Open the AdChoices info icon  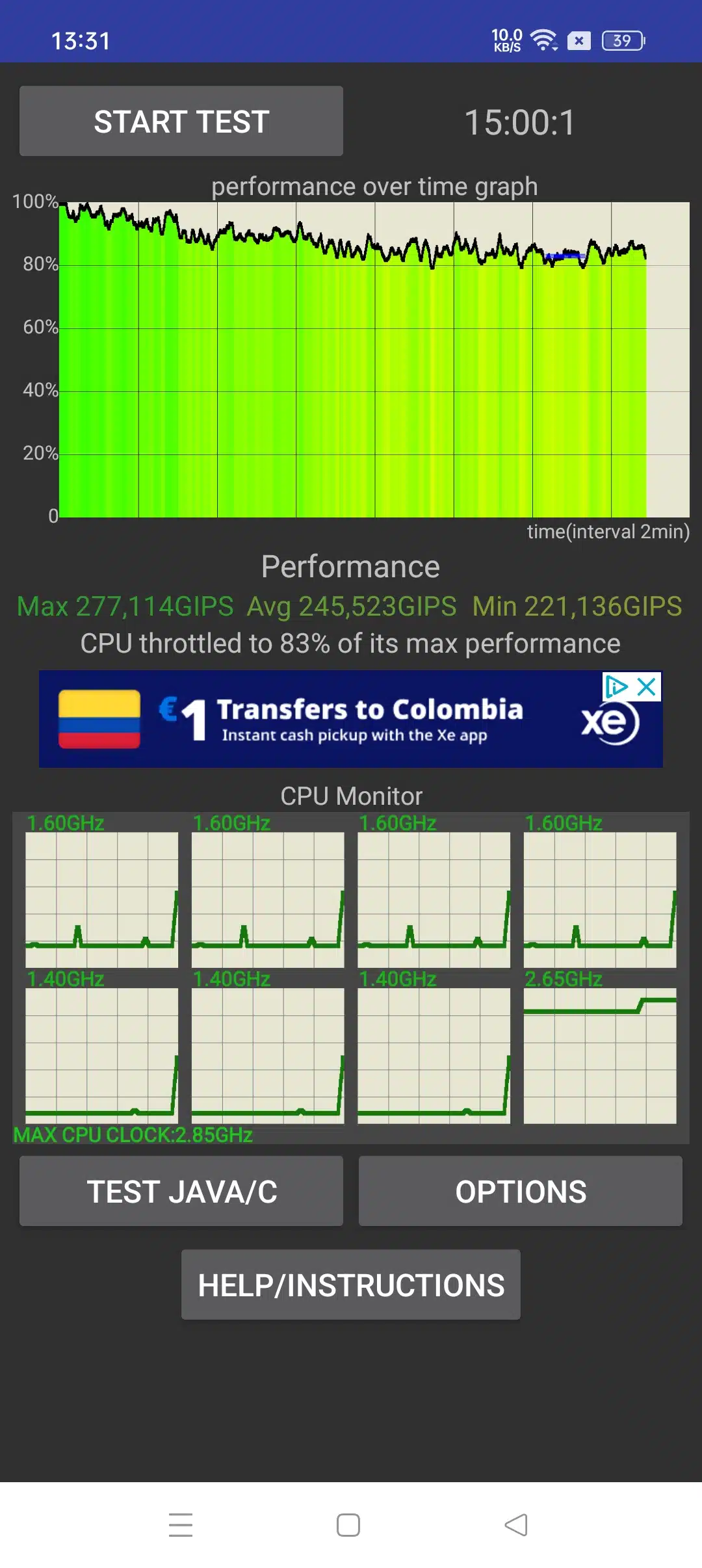[616, 686]
